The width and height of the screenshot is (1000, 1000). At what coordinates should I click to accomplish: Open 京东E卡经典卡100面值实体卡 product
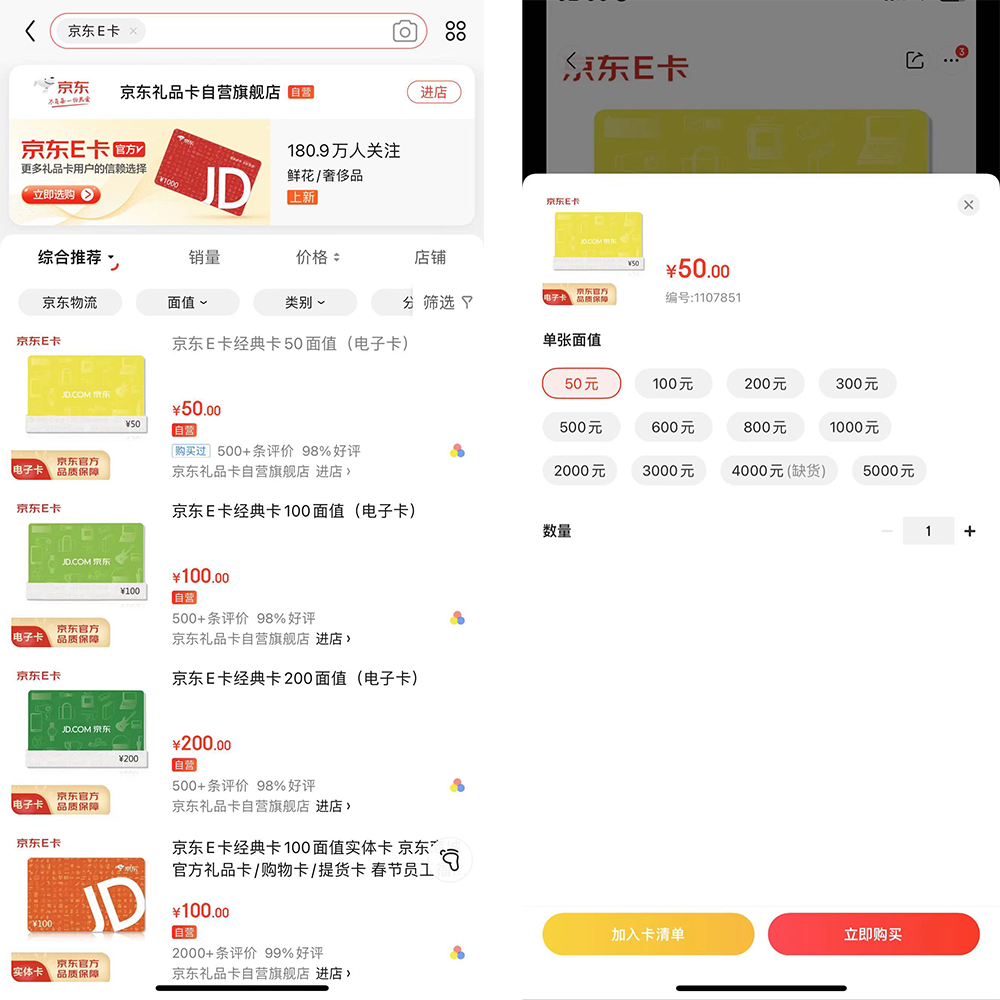pos(300,857)
